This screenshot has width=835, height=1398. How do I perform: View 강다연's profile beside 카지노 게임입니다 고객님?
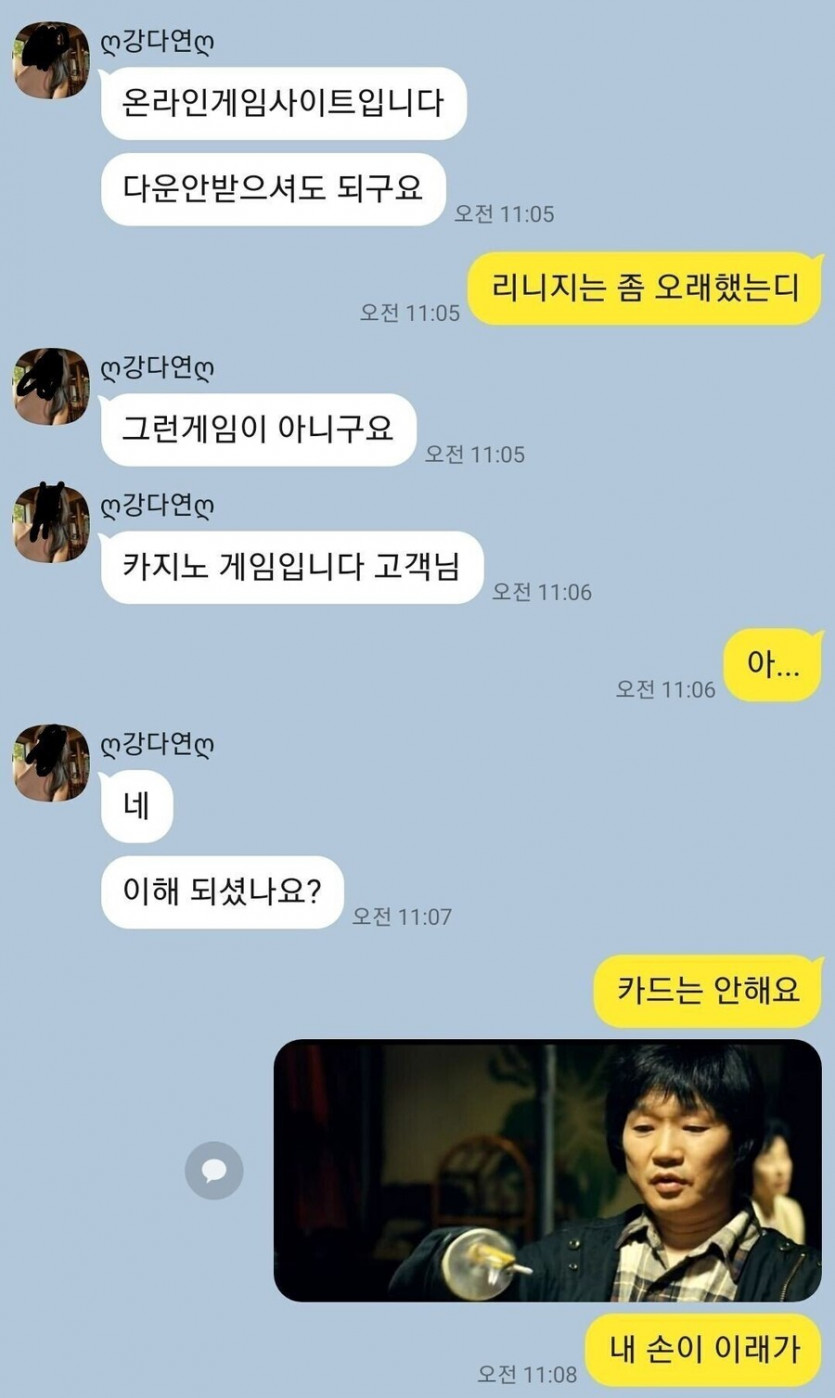coord(51,524)
